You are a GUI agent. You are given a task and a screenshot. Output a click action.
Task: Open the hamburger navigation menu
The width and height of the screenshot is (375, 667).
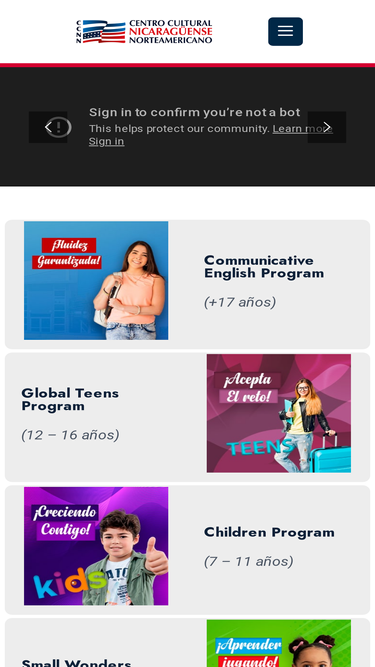(285, 31)
